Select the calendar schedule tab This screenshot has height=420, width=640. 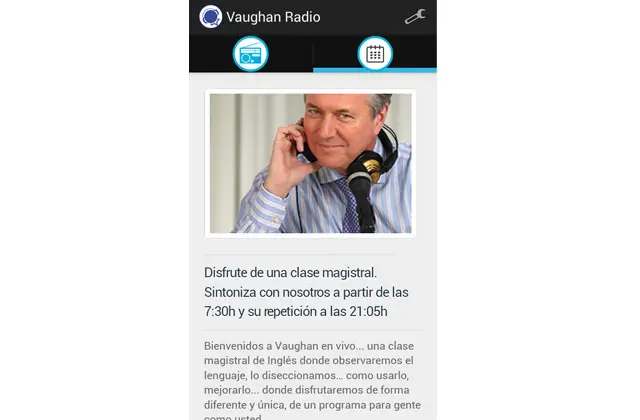pyautogui.click(x=375, y=54)
